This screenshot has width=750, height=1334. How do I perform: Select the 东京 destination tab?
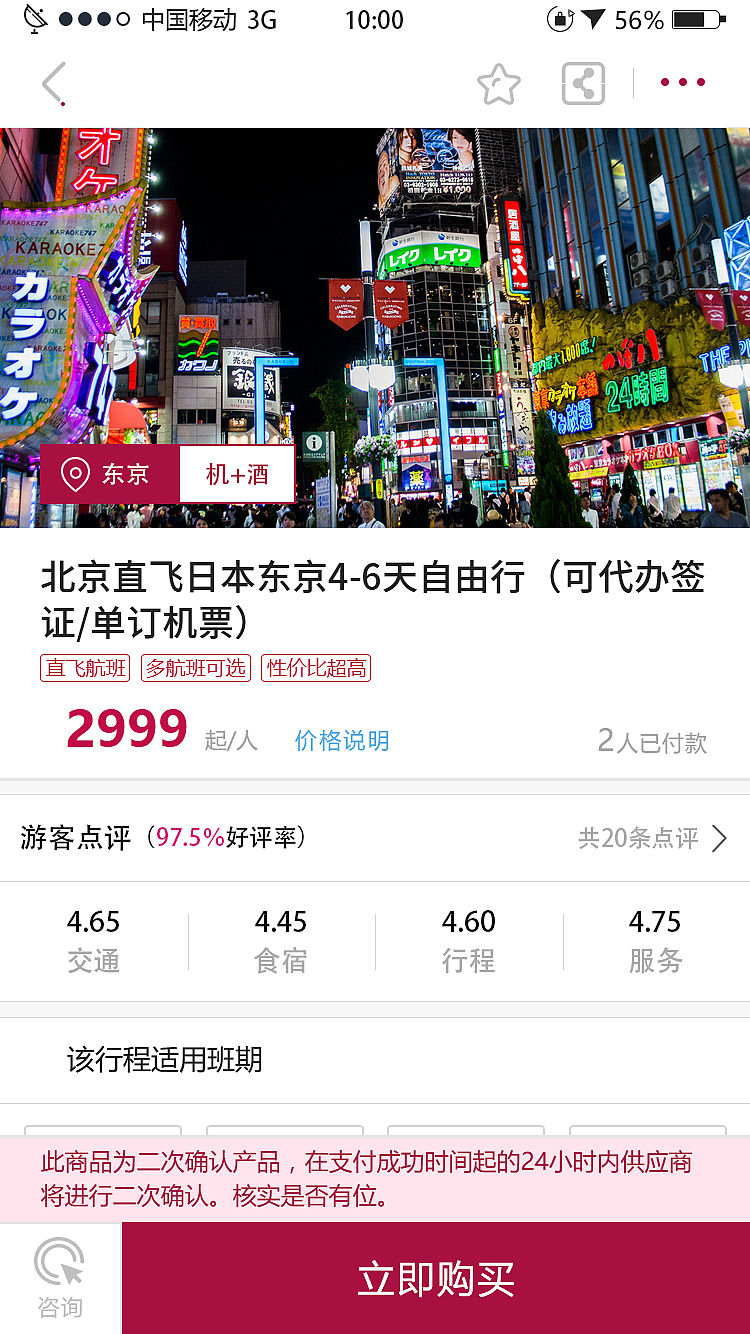108,472
